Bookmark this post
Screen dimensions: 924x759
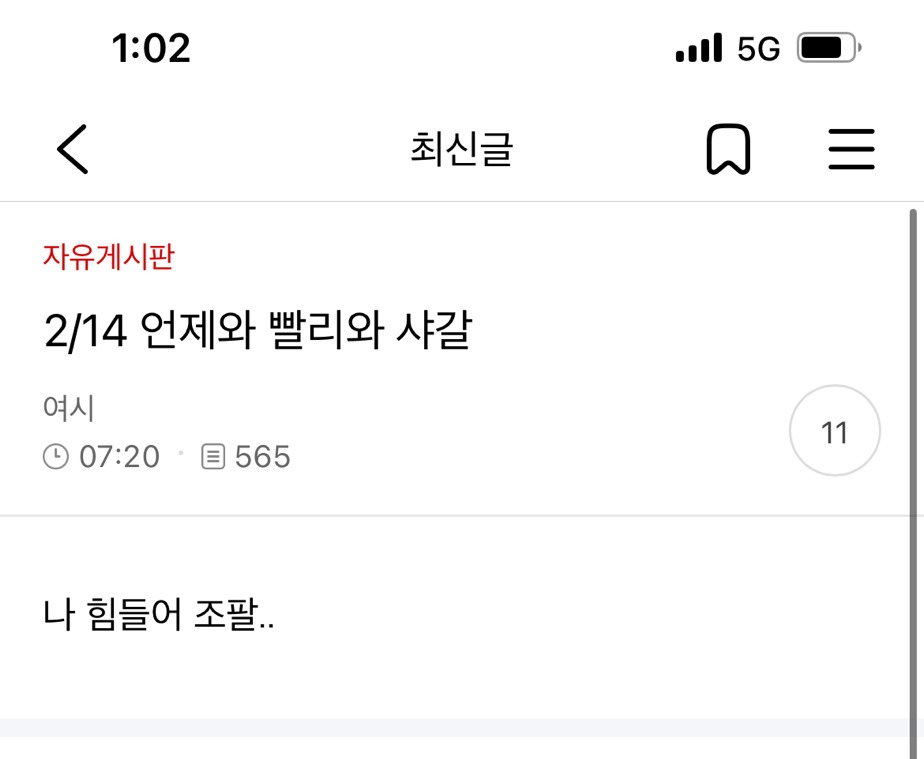pos(728,148)
